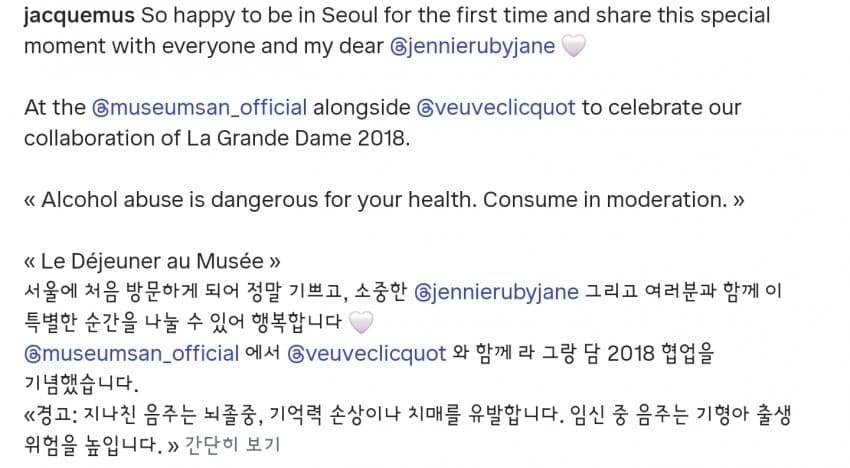Open @museumsan_official mention after 'At the'
Image resolution: width=850 pixels, height=468 pixels.
199,108
